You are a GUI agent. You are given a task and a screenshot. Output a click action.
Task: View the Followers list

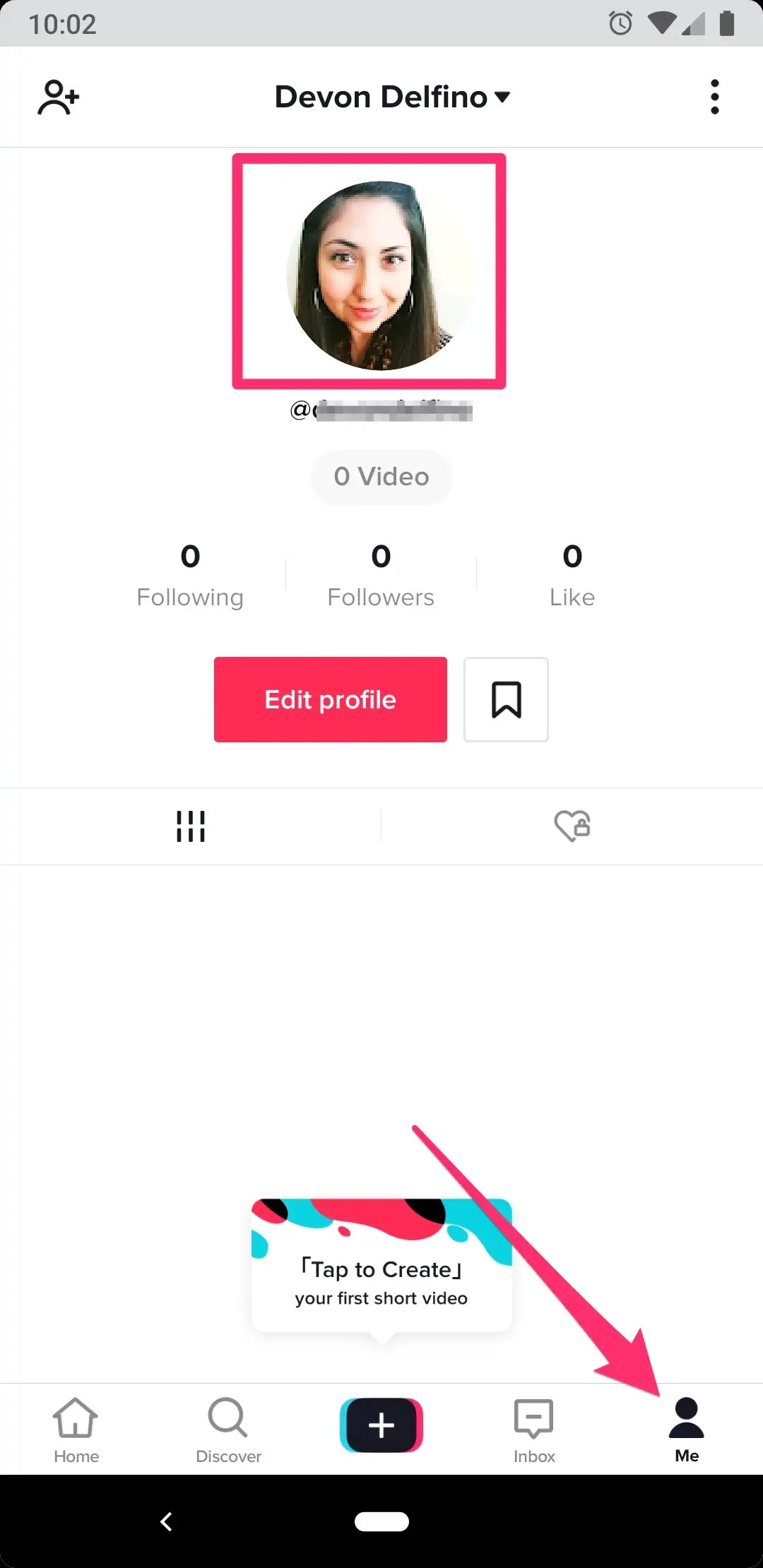[x=381, y=575]
